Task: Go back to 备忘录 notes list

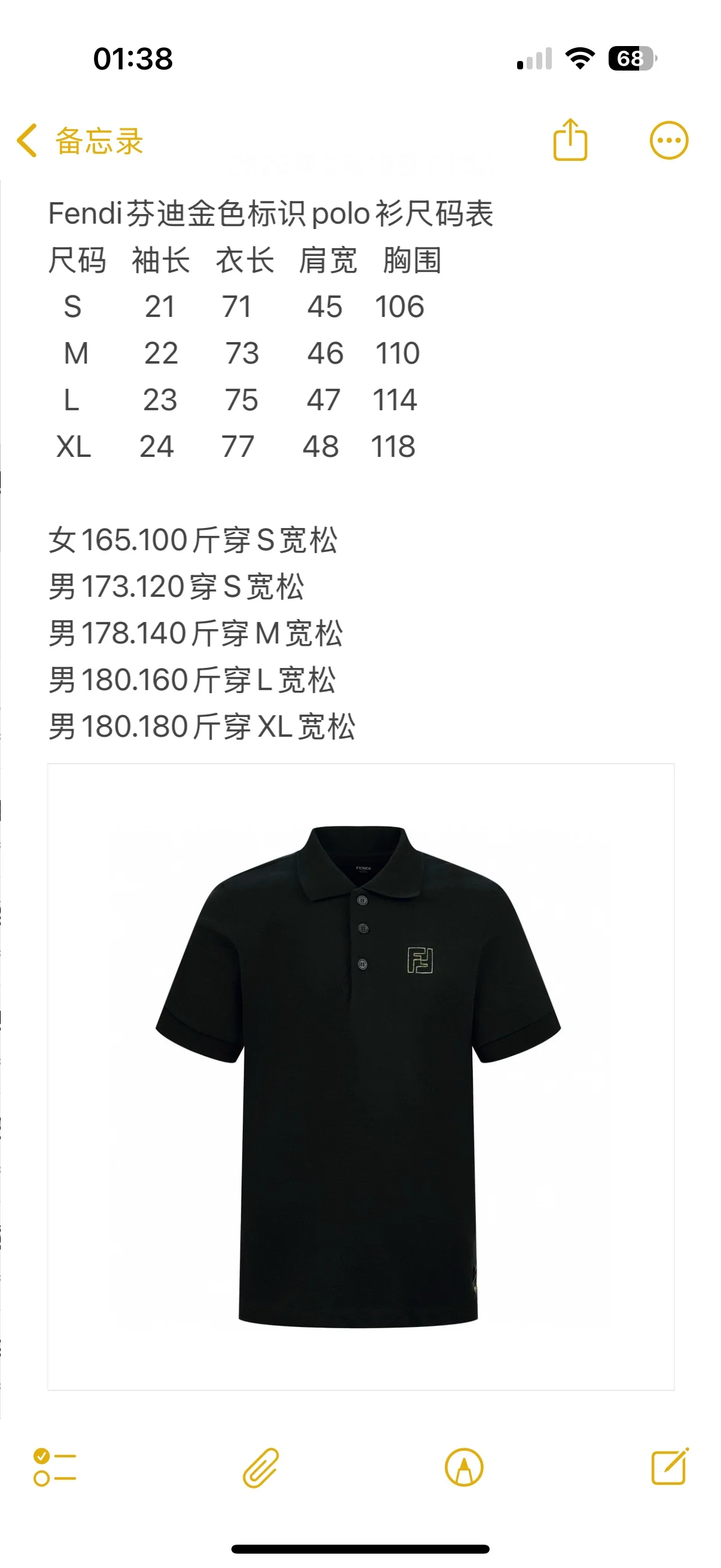Action: 80,141
